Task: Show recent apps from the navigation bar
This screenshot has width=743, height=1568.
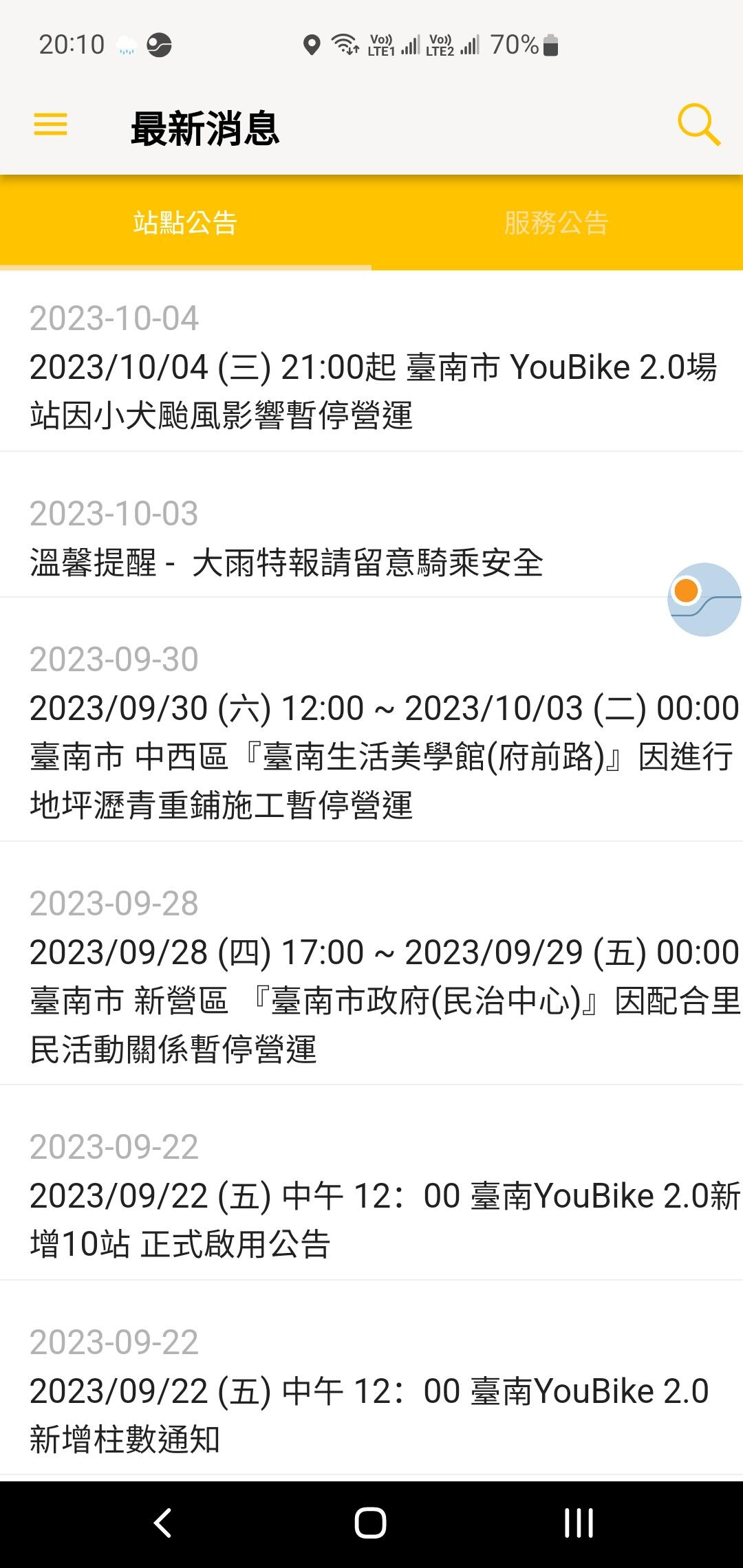Action: (x=579, y=1523)
